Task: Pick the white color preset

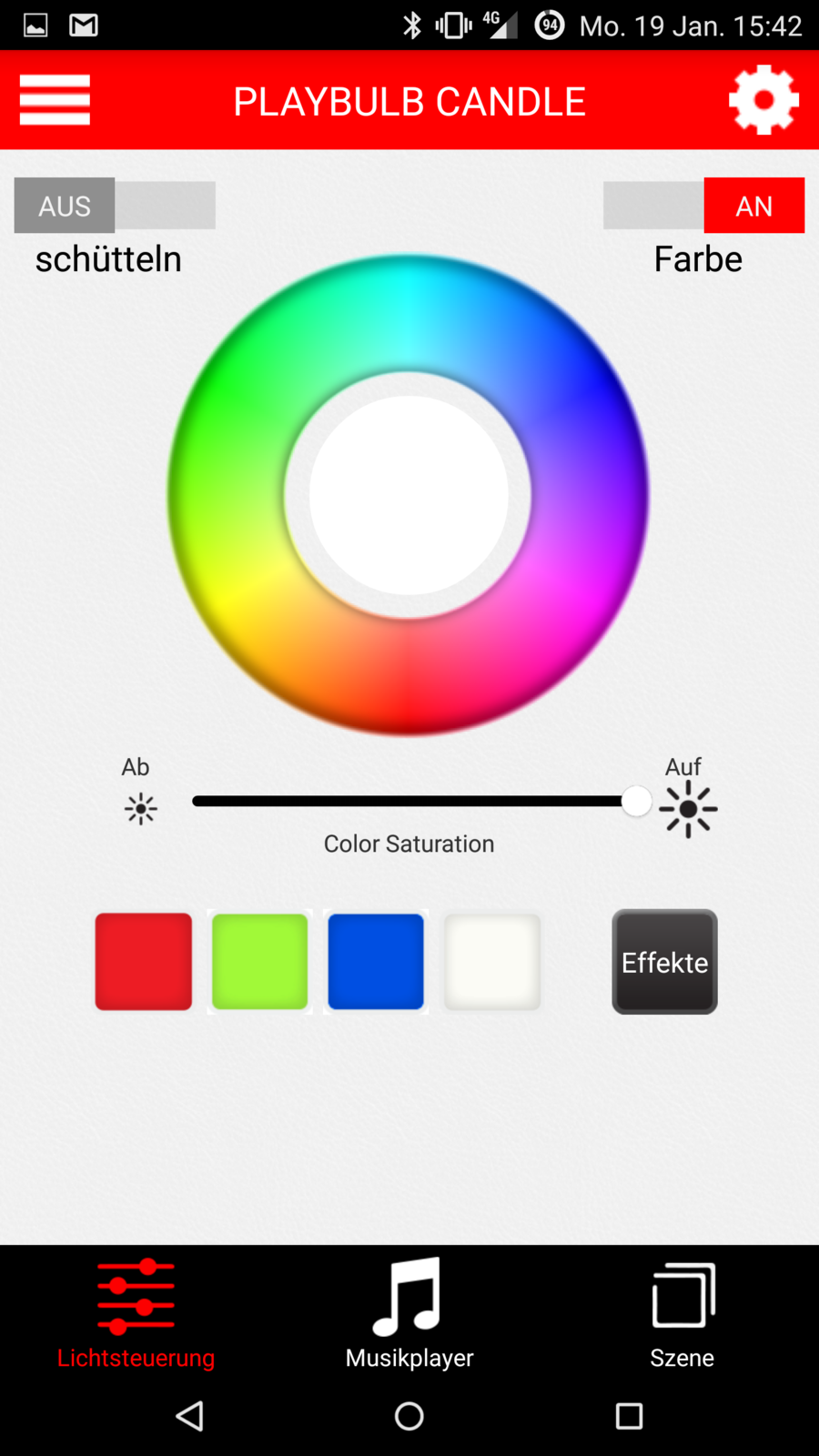Action: click(x=492, y=962)
